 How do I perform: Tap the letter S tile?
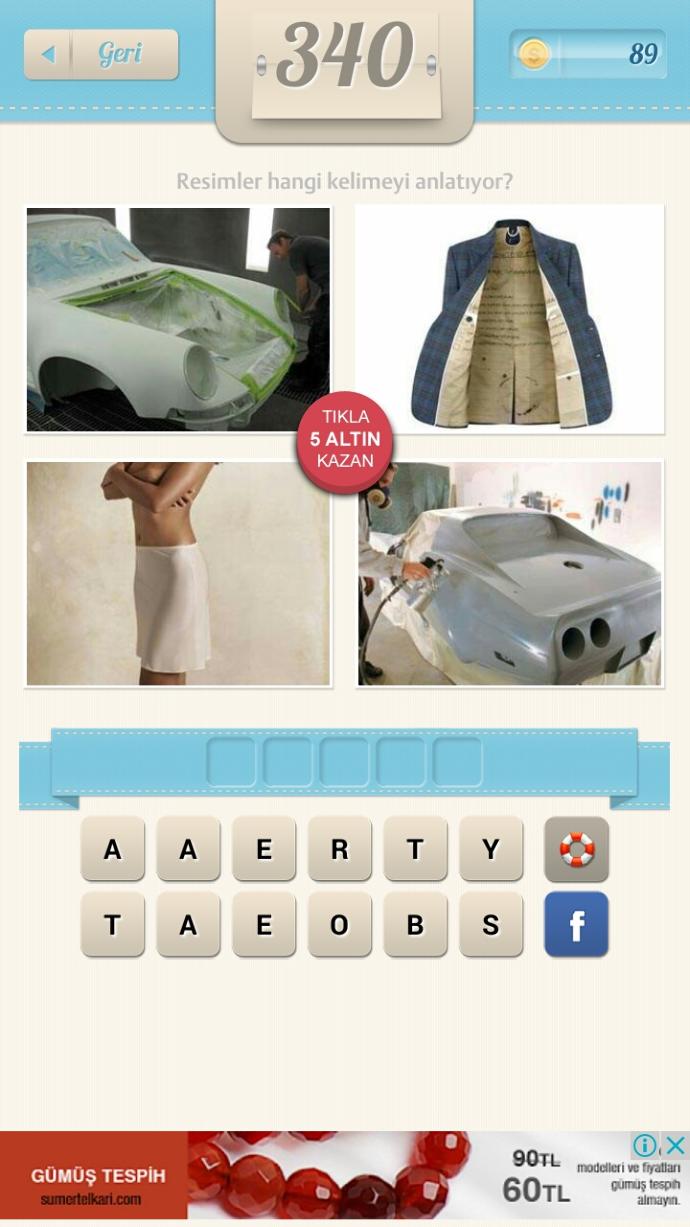tap(491, 925)
